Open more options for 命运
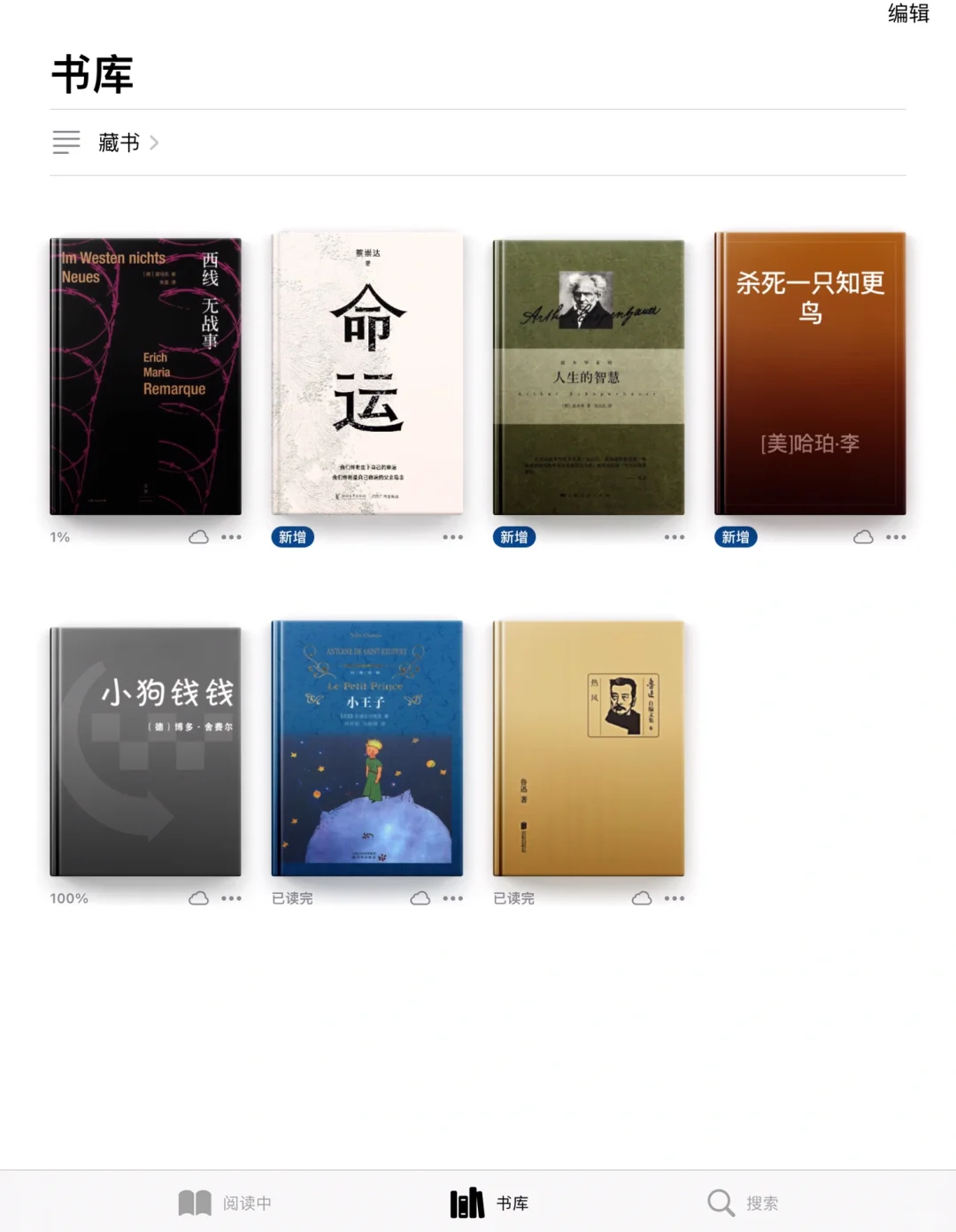This screenshot has height=1232, width=956. pyautogui.click(x=452, y=537)
